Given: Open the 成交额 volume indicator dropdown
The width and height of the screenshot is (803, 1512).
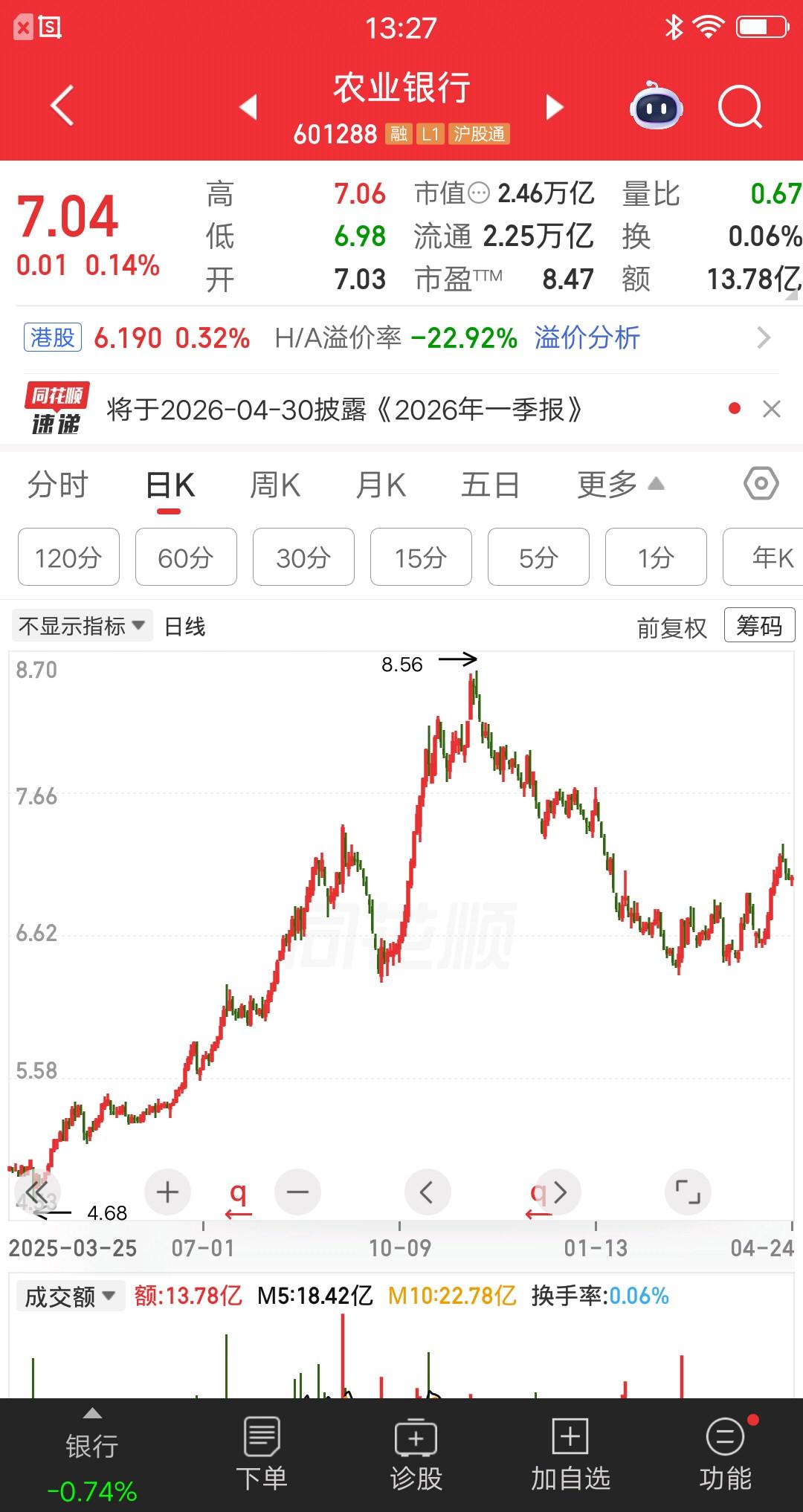Looking at the screenshot, I should point(69,1296).
